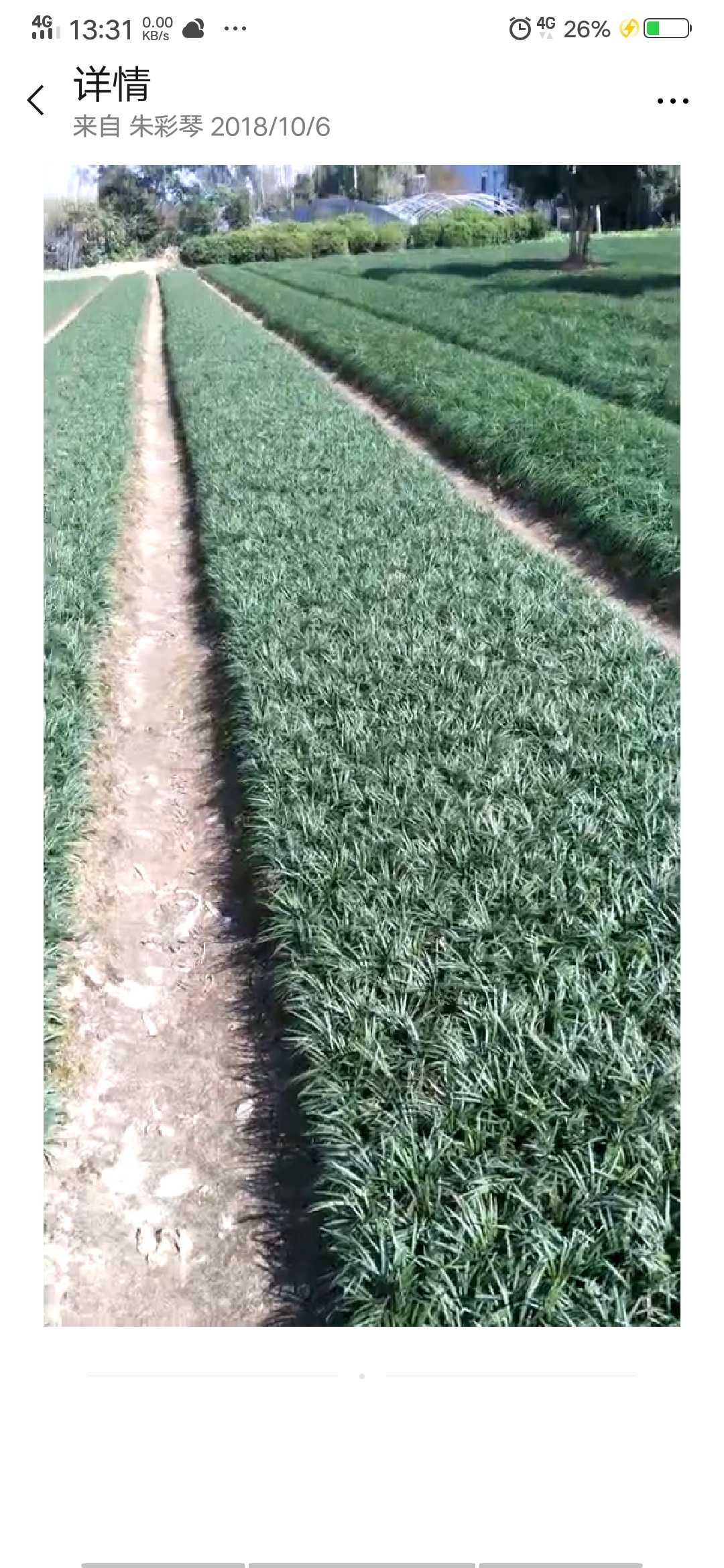Go back from the 详情 page
This screenshot has width=724, height=1568.
(x=36, y=101)
